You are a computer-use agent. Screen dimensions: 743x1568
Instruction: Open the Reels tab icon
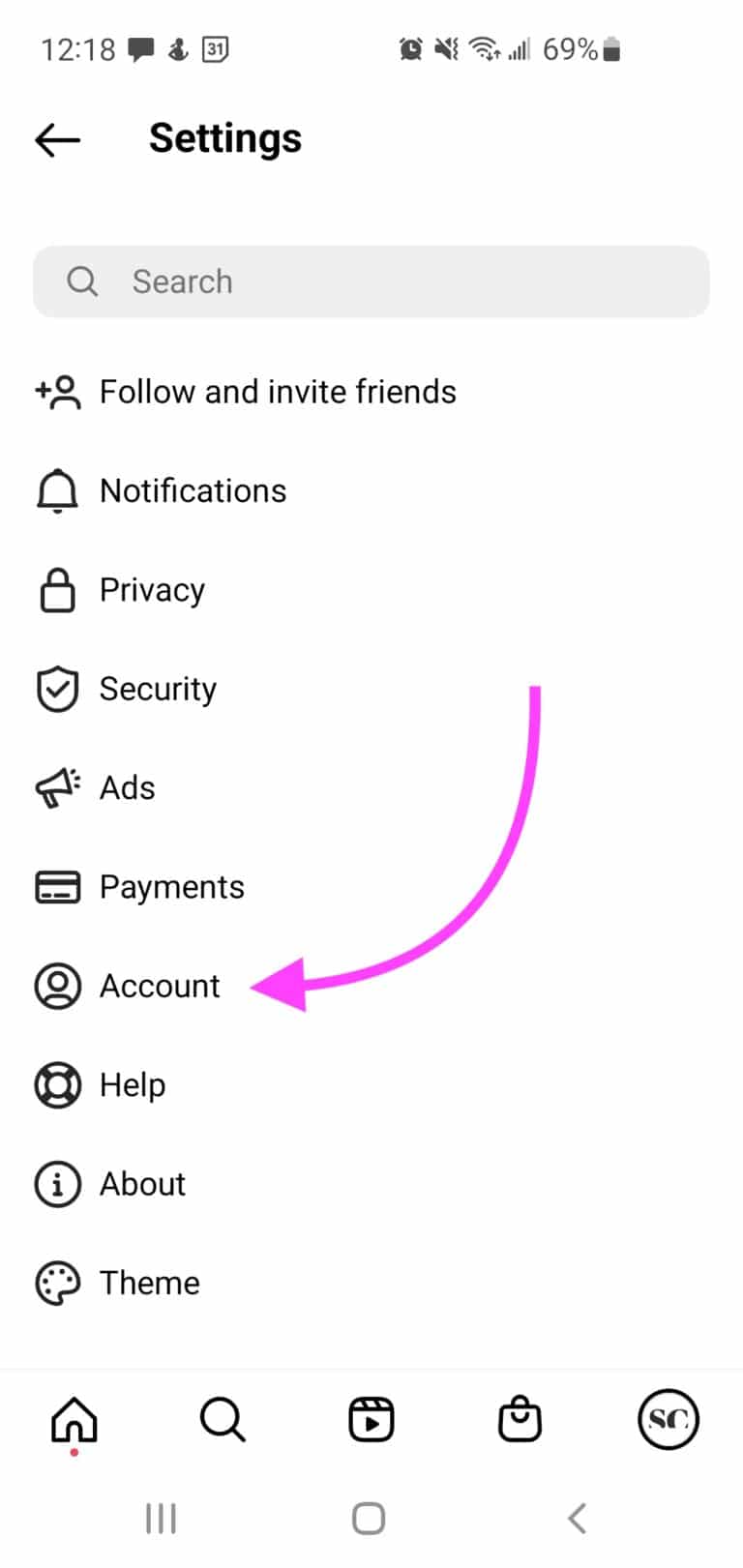coord(371,1419)
